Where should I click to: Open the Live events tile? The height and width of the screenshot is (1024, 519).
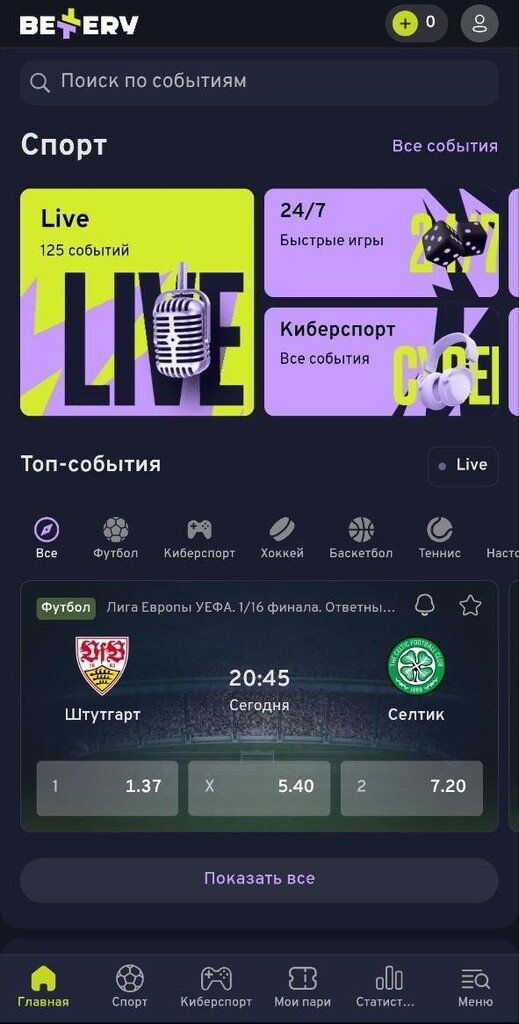137,302
